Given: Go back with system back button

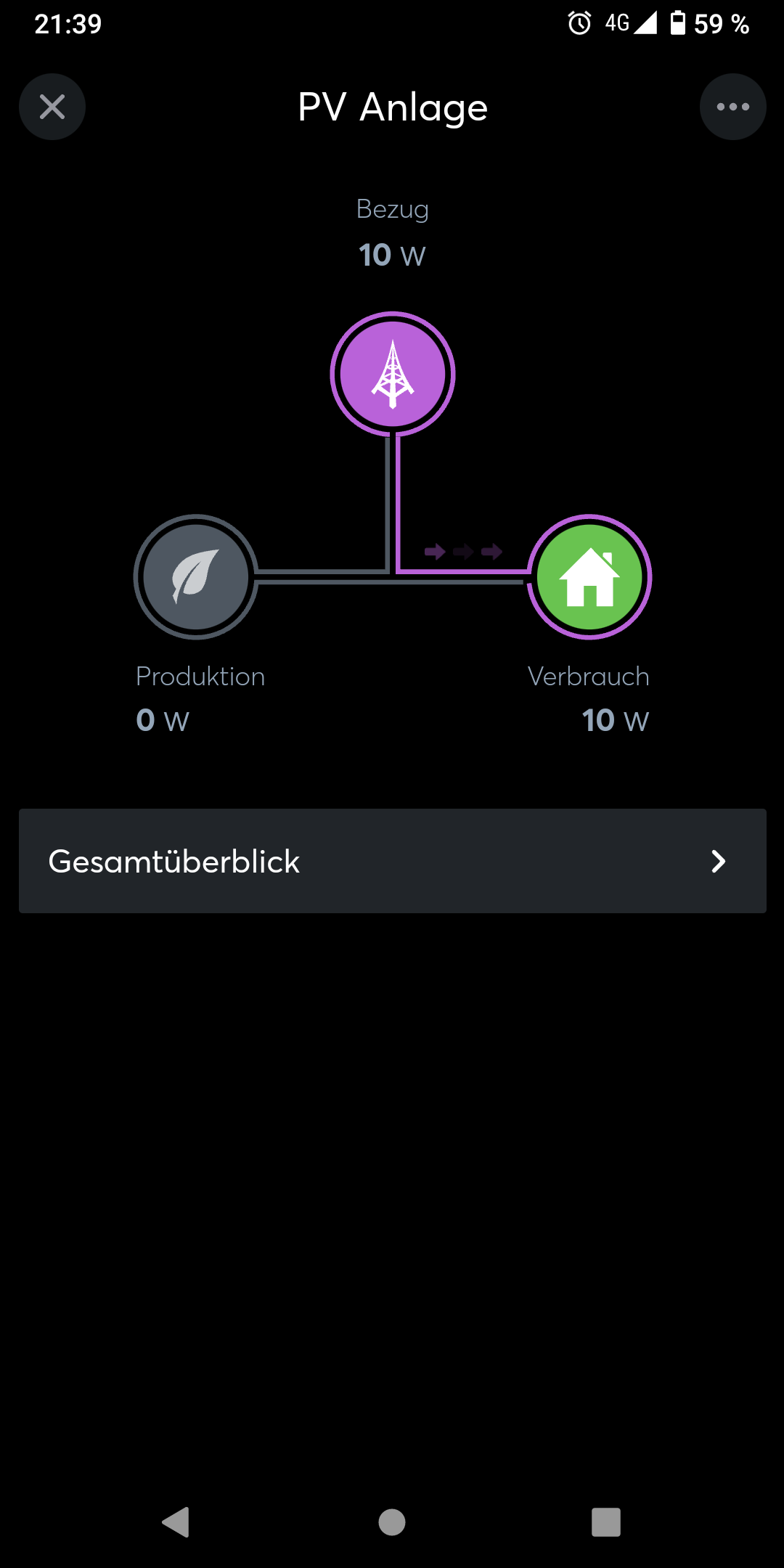Looking at the screenshot, I should click(176, 1522).
